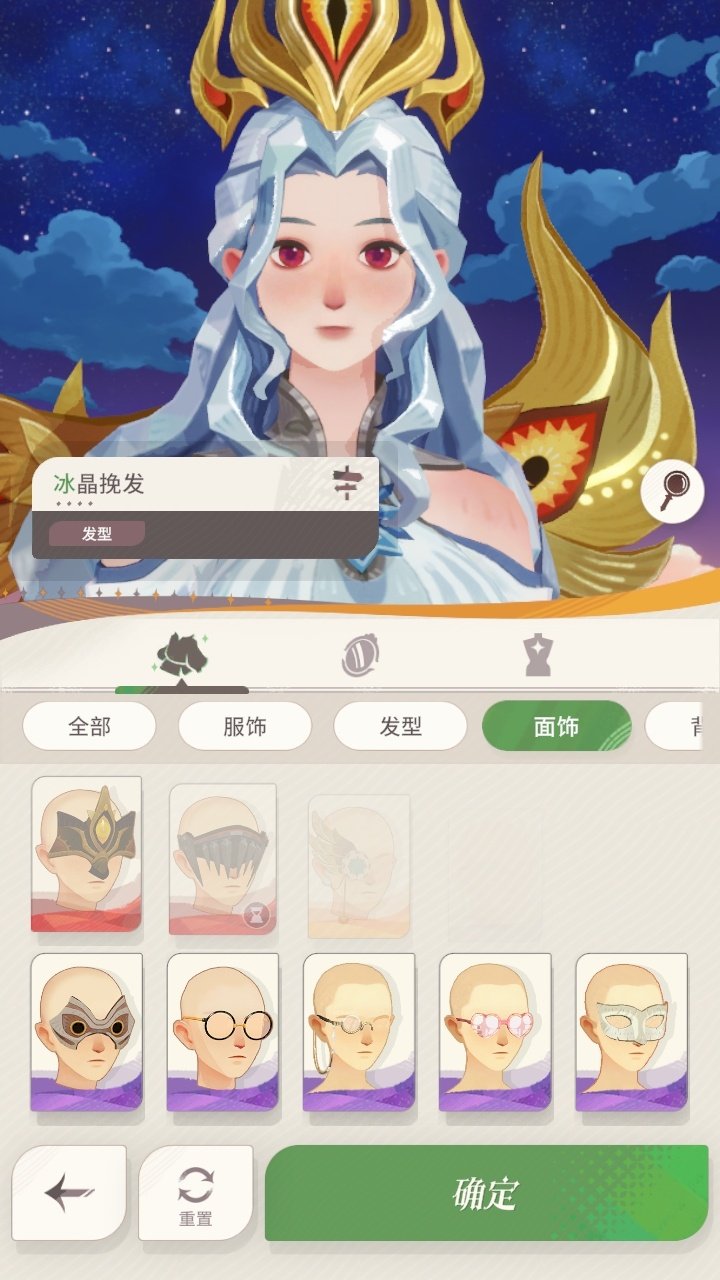Choose the monocle with gold chain
Image resolution: width=720 pixels, height=1280 pixels.
click(x=358, y=1031)
